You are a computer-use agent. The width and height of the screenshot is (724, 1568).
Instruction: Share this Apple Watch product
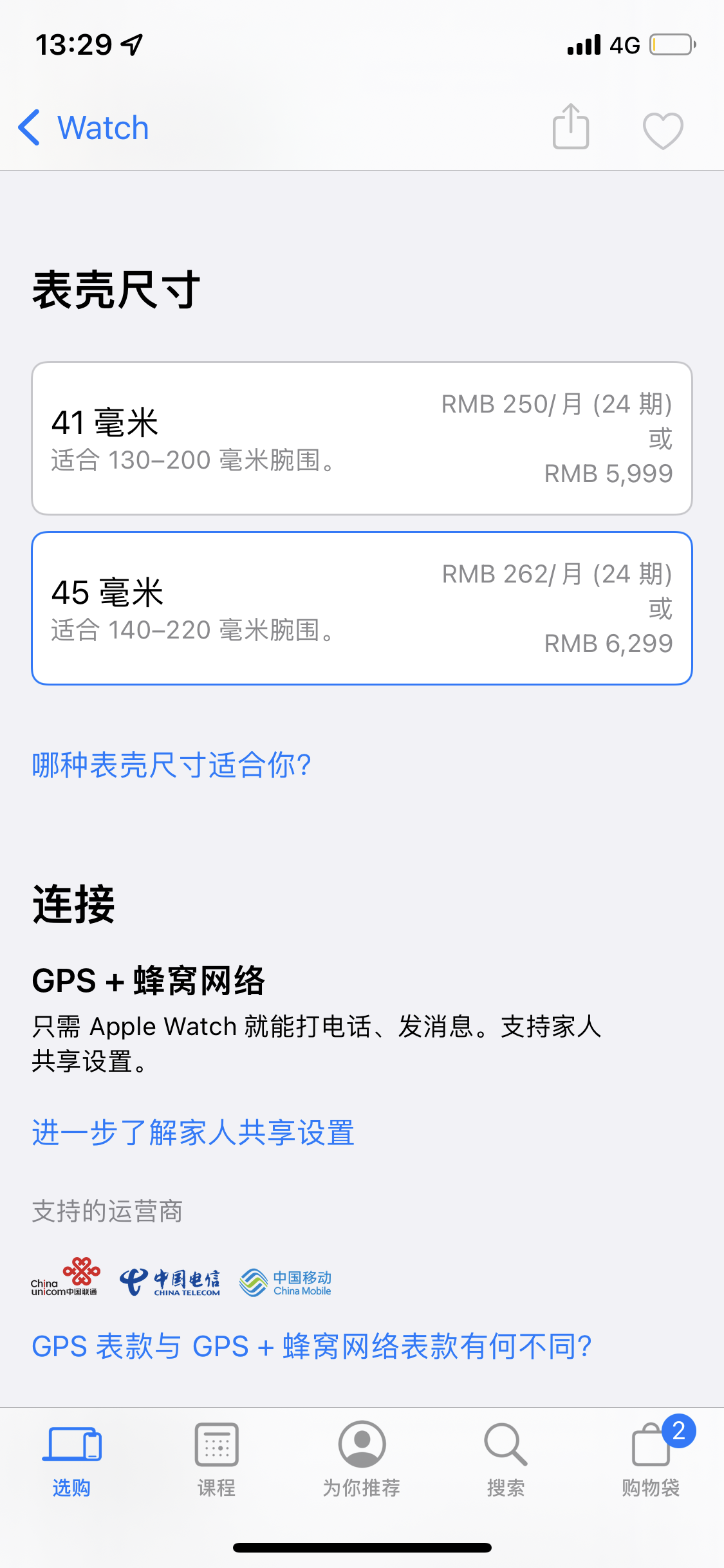(571, 127)
